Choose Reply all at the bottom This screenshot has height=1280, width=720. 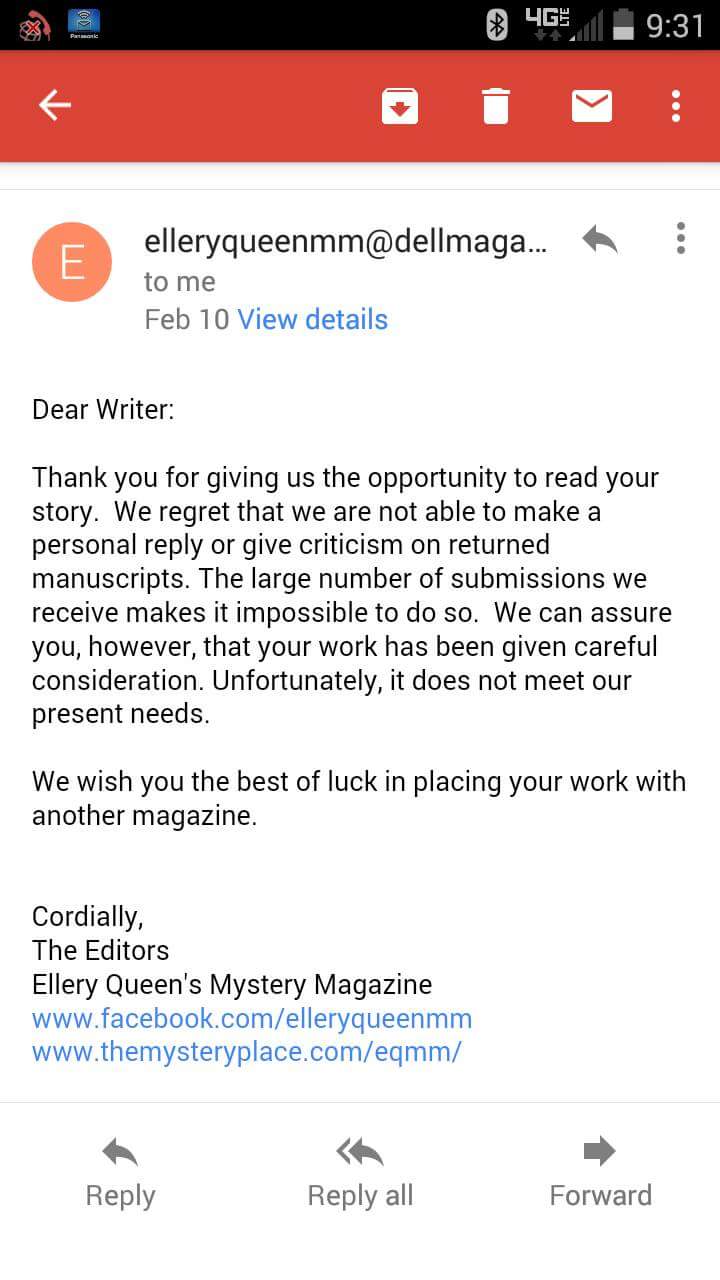[360, 1173]
